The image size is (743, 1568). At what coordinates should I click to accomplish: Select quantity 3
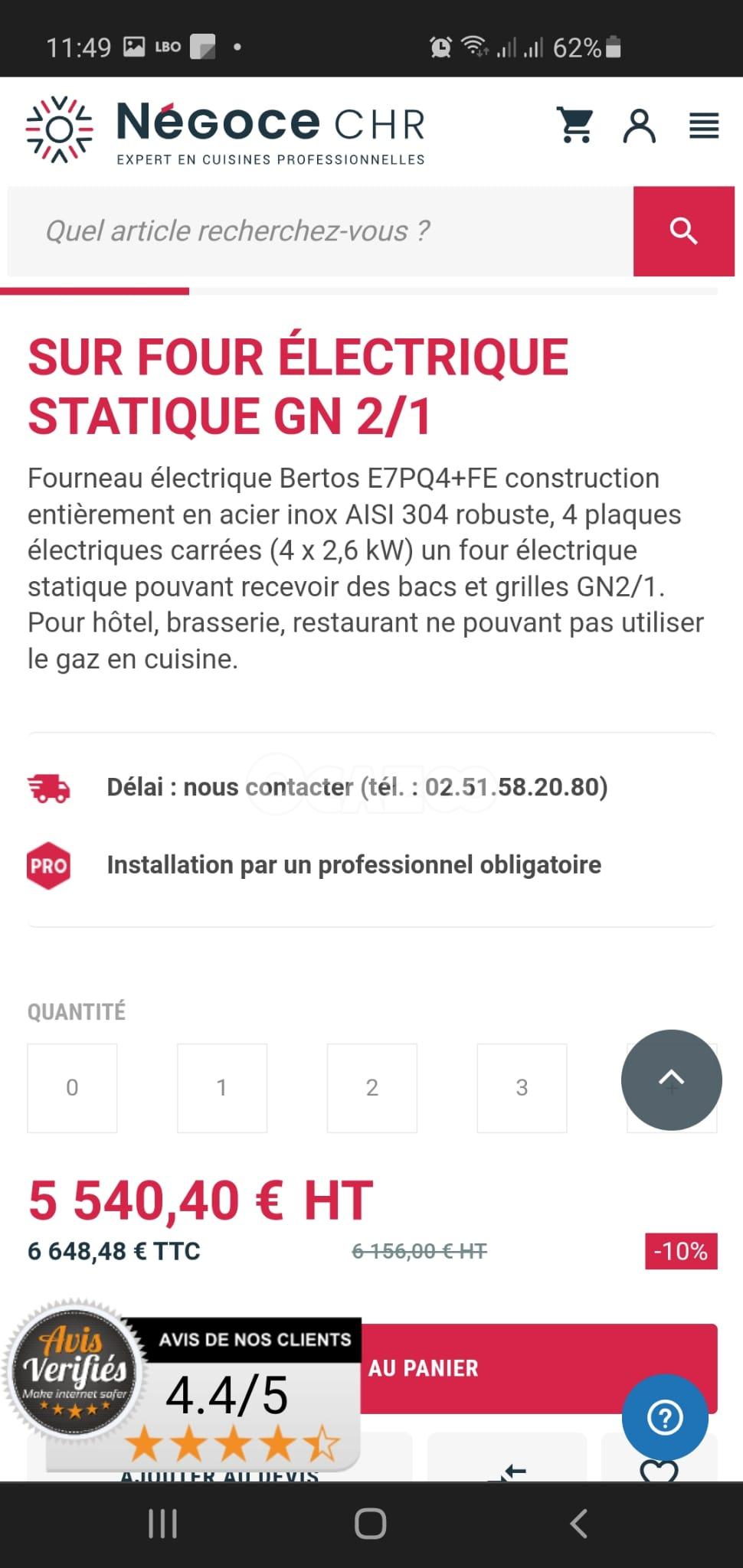522,1087
